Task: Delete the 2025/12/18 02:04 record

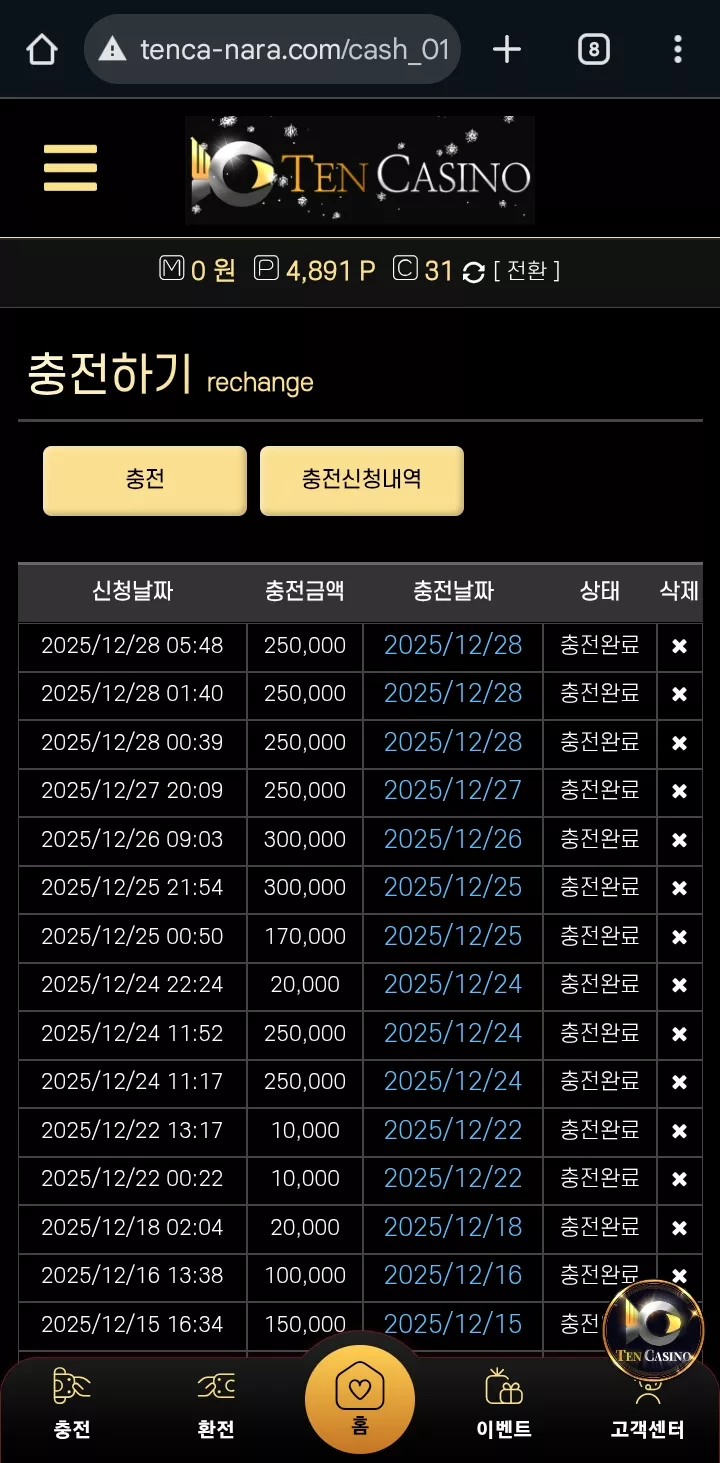Action: click(x=679, y=1228)
